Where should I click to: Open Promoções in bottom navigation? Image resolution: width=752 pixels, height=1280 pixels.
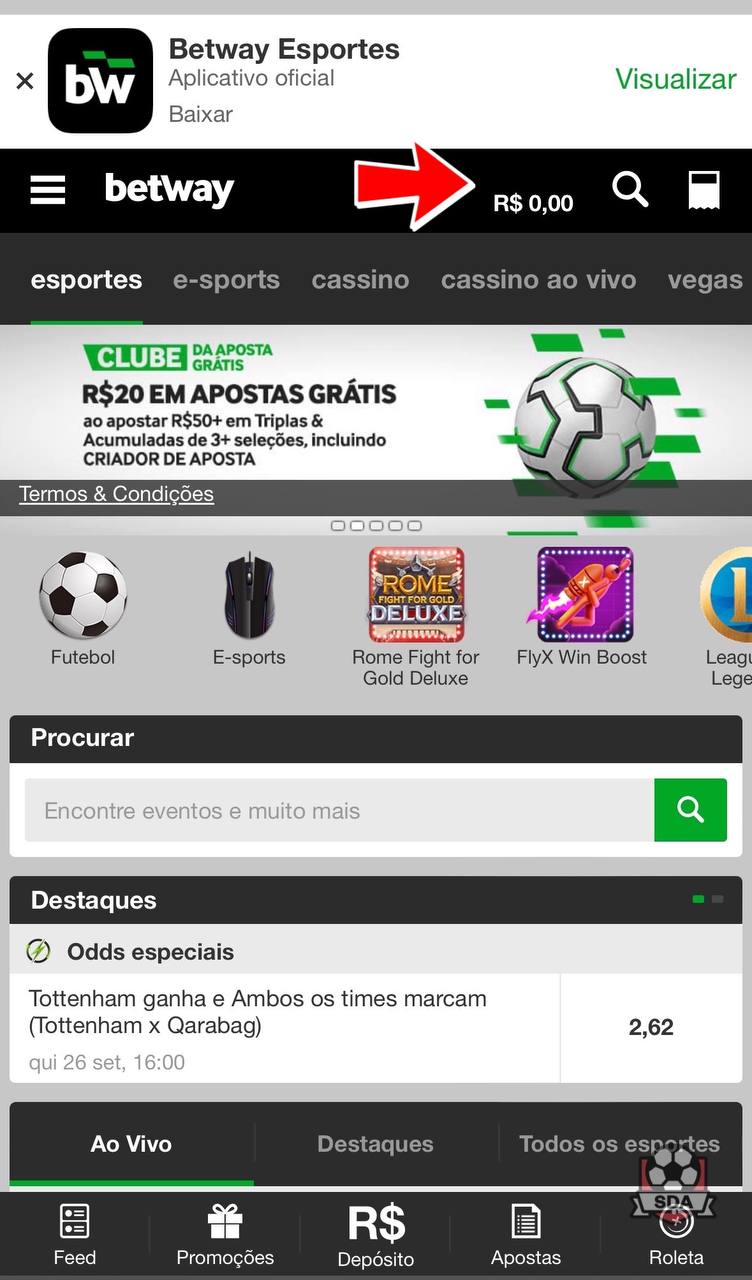[x=225, y=1235]
